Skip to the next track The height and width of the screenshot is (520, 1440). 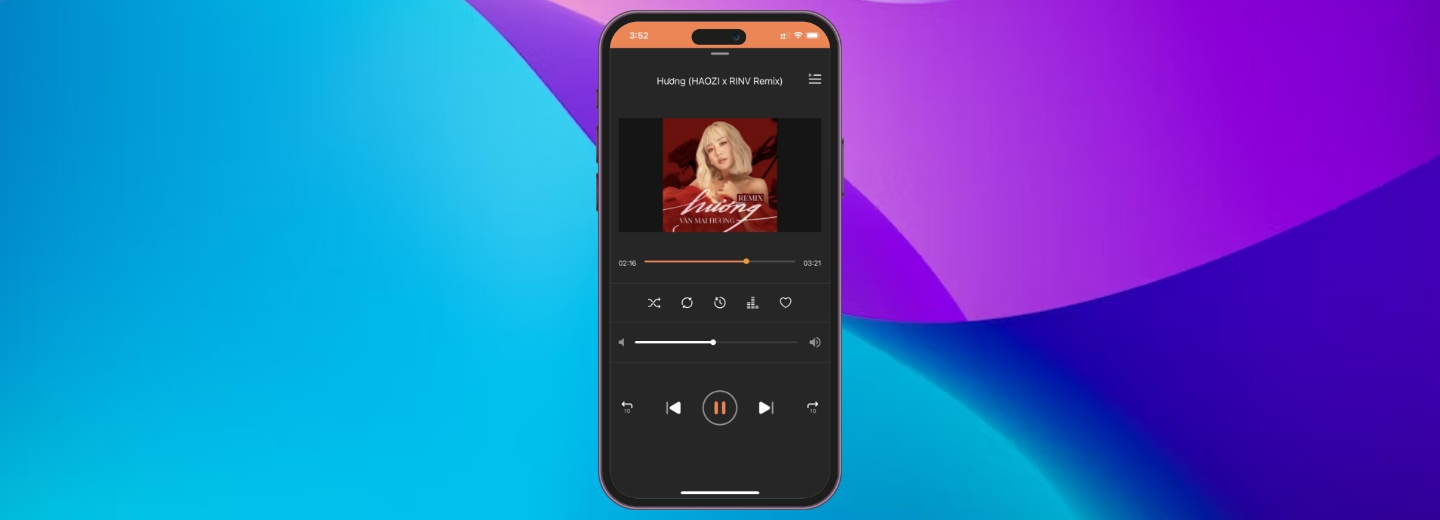(x=766, y=408)
